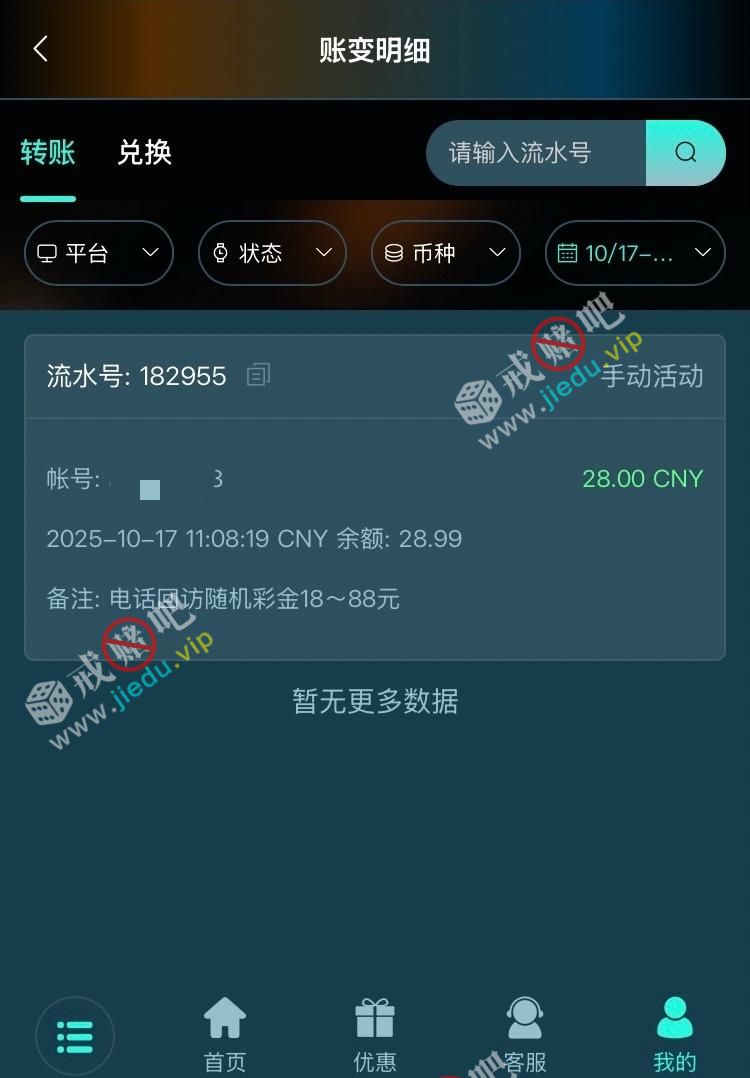Switch to the 兑换 tab
The image size is (750, 1078).
point(145,153)
